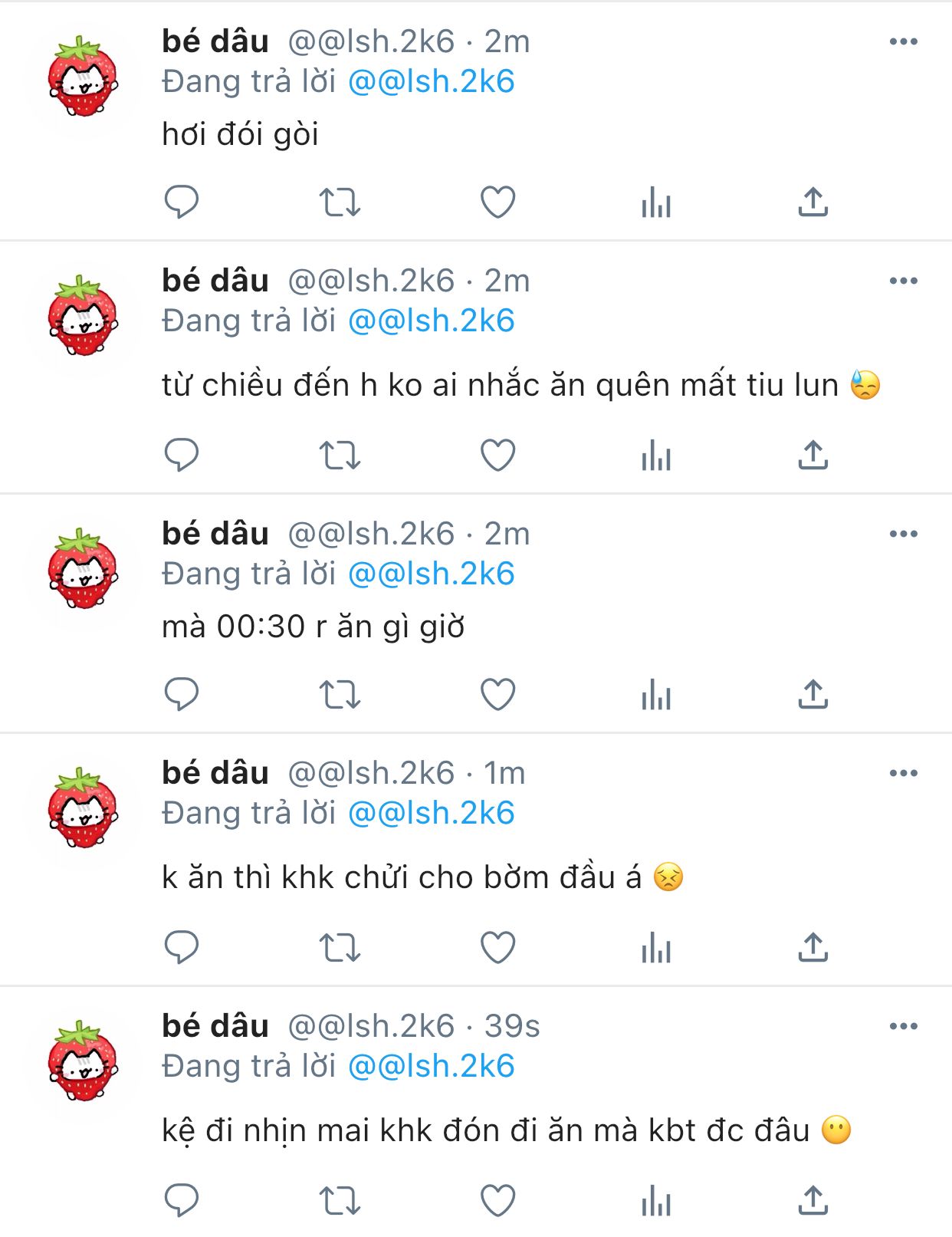View analytics of "kệ đi nhịn mai" tweet
This screenshot has height=1237, width=952.
click(656, 1201)
